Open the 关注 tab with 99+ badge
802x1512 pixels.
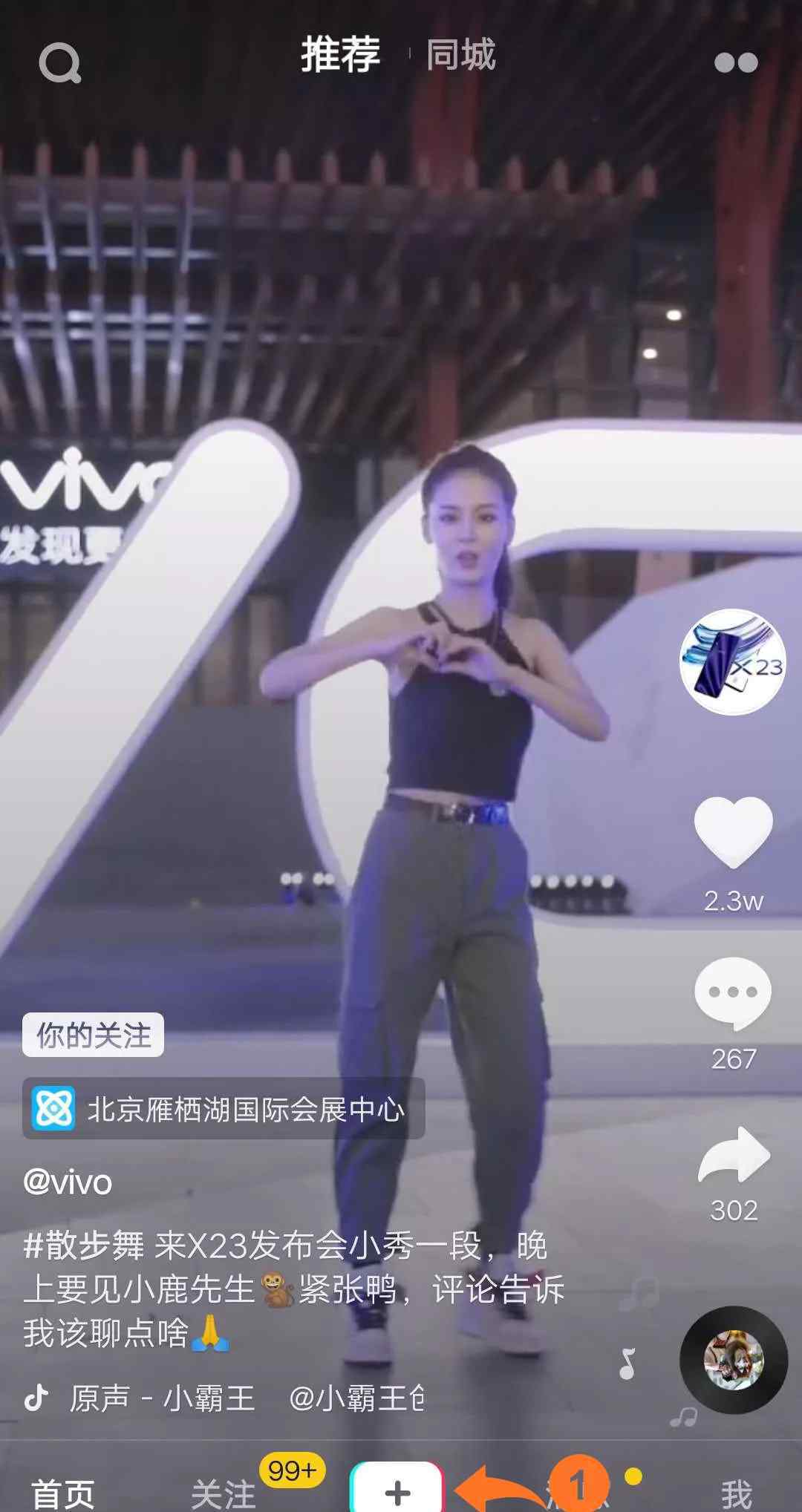[224, 1493]
